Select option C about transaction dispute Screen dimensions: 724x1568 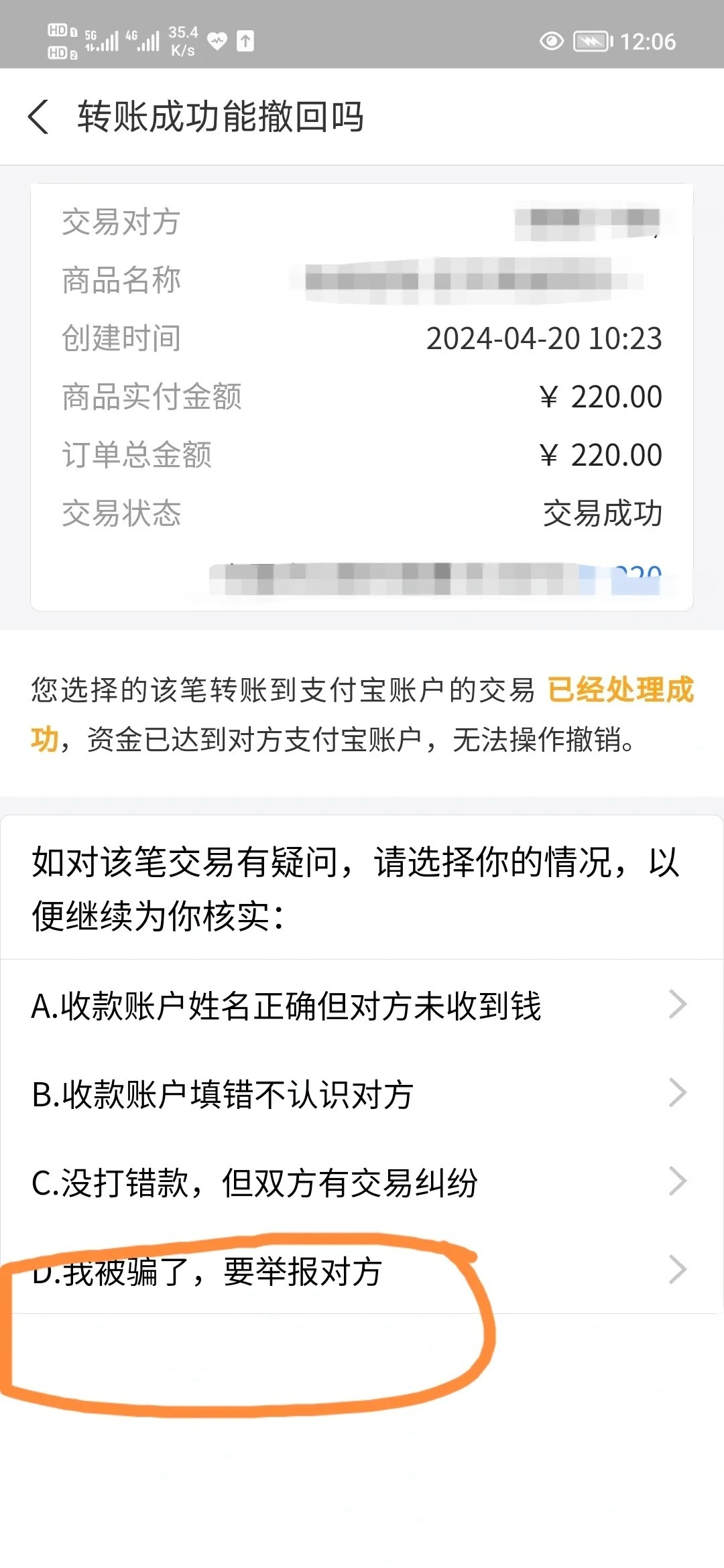pyautogui.click(x=255, y=1181)
